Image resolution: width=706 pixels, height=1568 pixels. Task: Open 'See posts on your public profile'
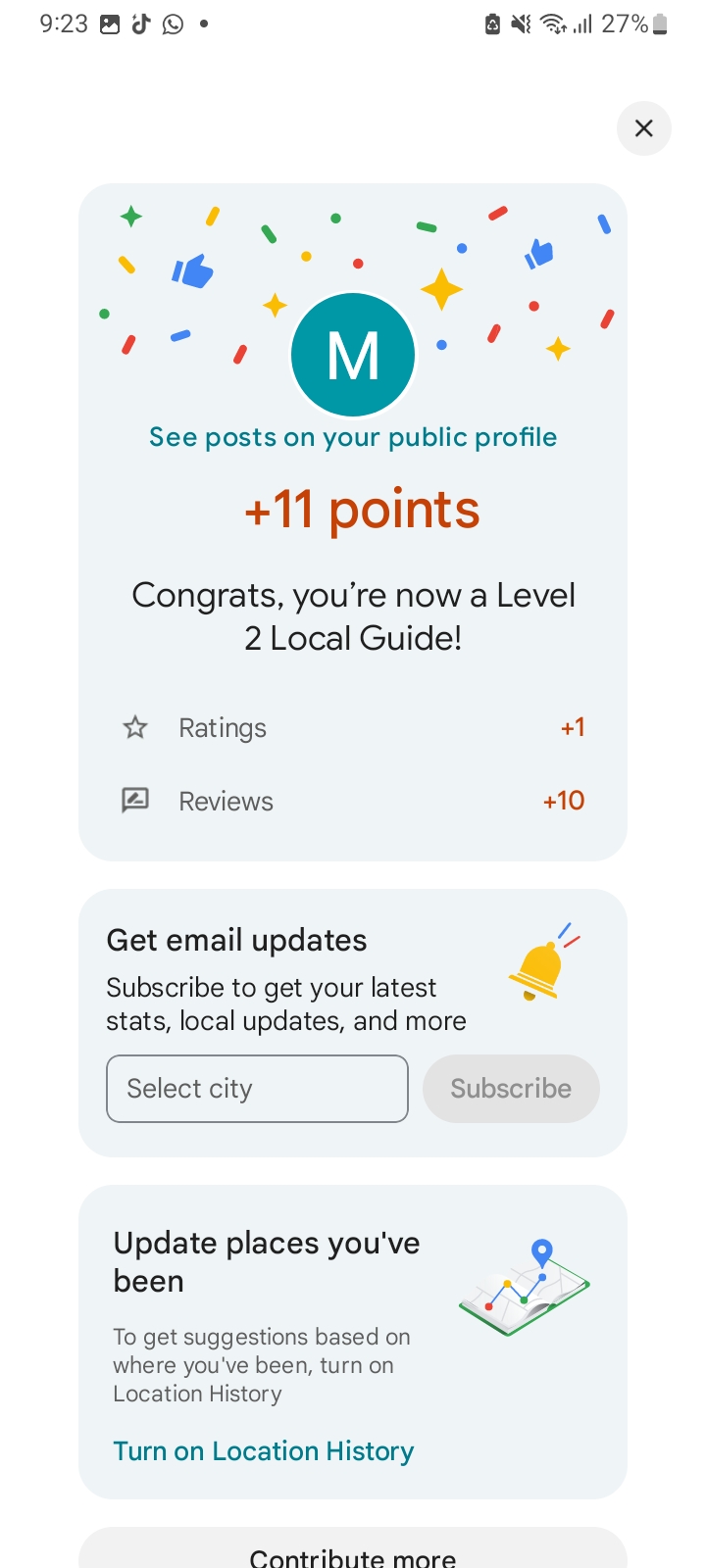click(353, 437)
